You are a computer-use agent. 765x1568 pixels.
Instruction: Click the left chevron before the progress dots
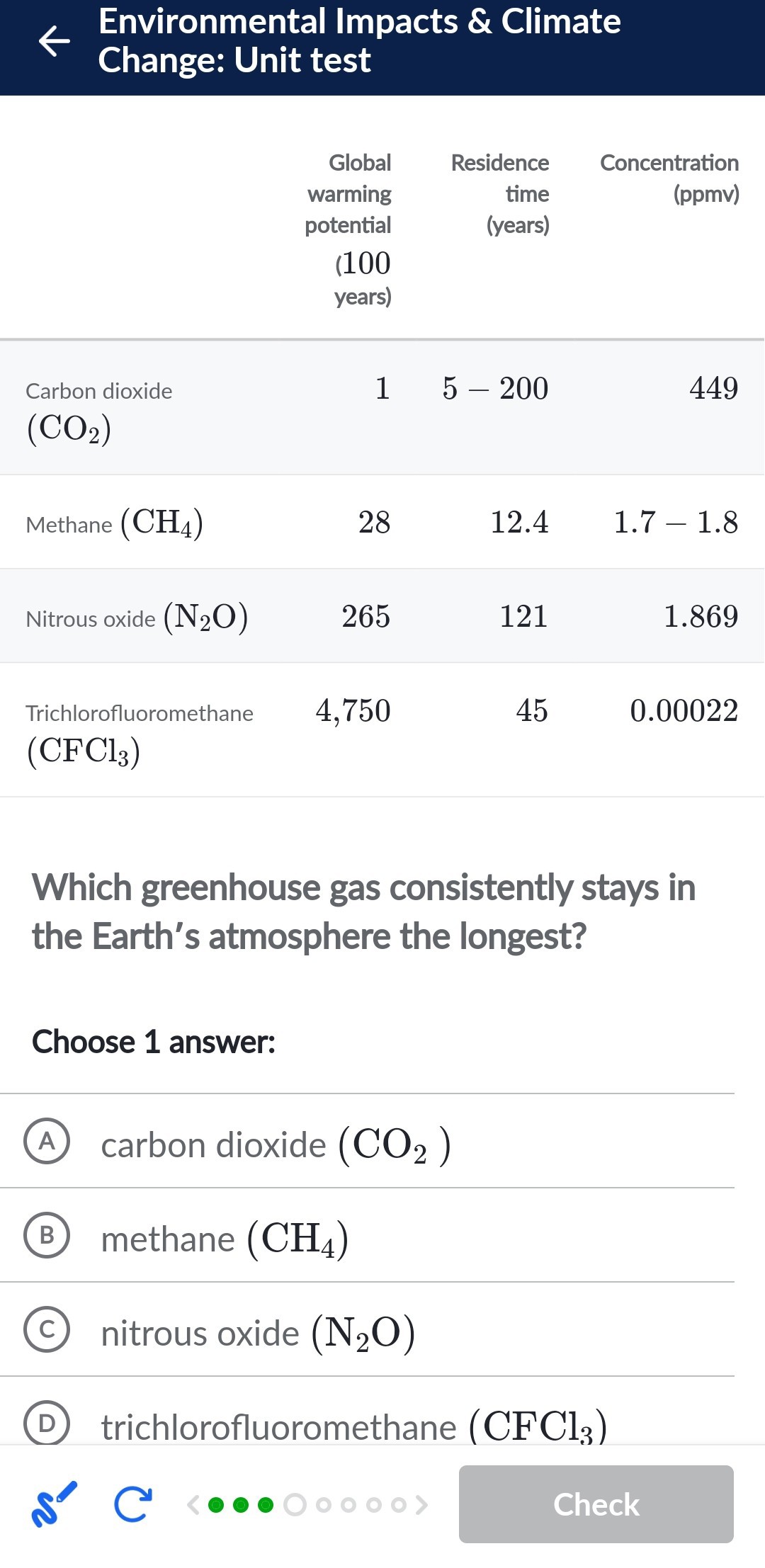[x=193, y=1504]
